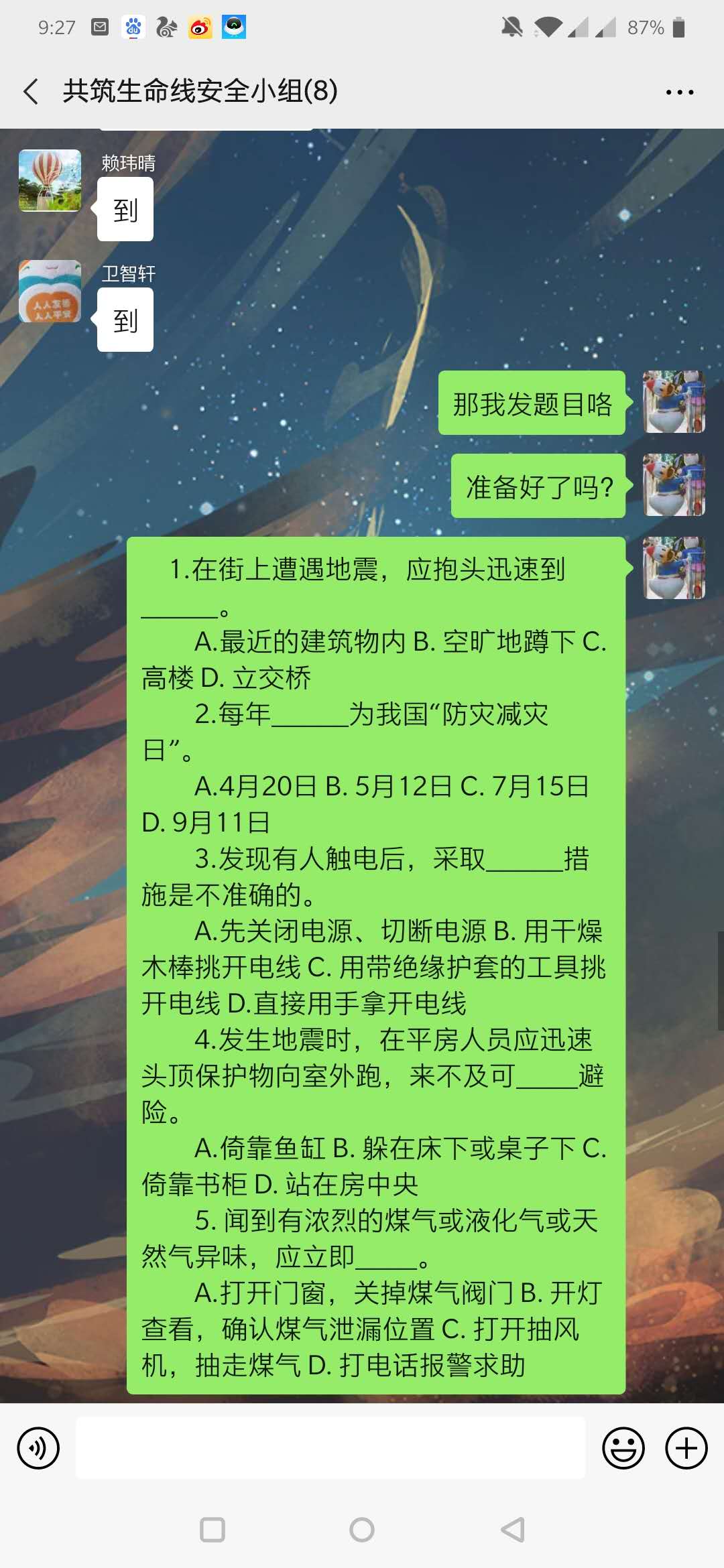Open the plus attachments panel
The image size is (724, 1568).
point(686,1448)
